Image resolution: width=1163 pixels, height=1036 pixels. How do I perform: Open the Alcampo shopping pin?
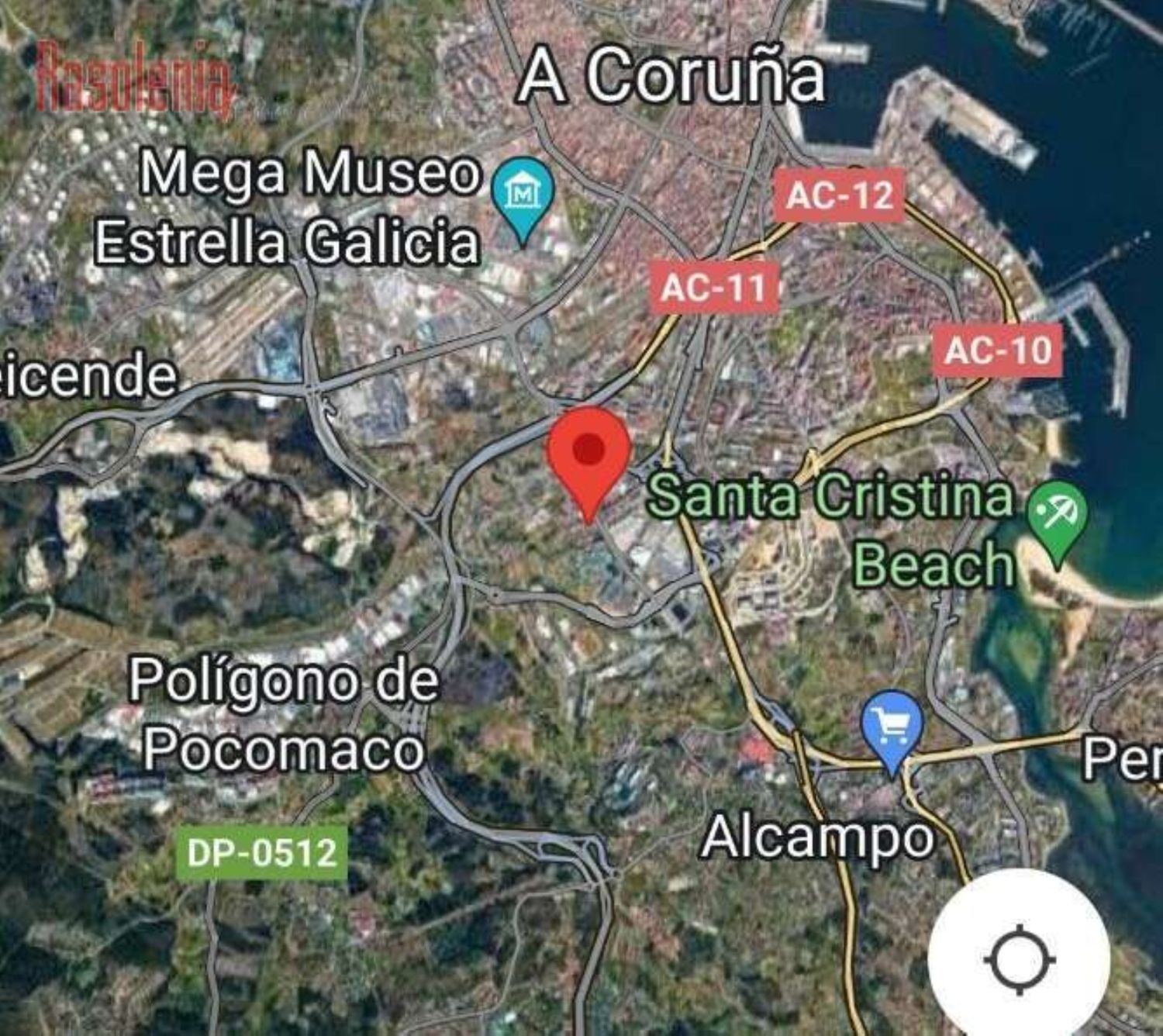pyautogui.click(x=892, y=725)
